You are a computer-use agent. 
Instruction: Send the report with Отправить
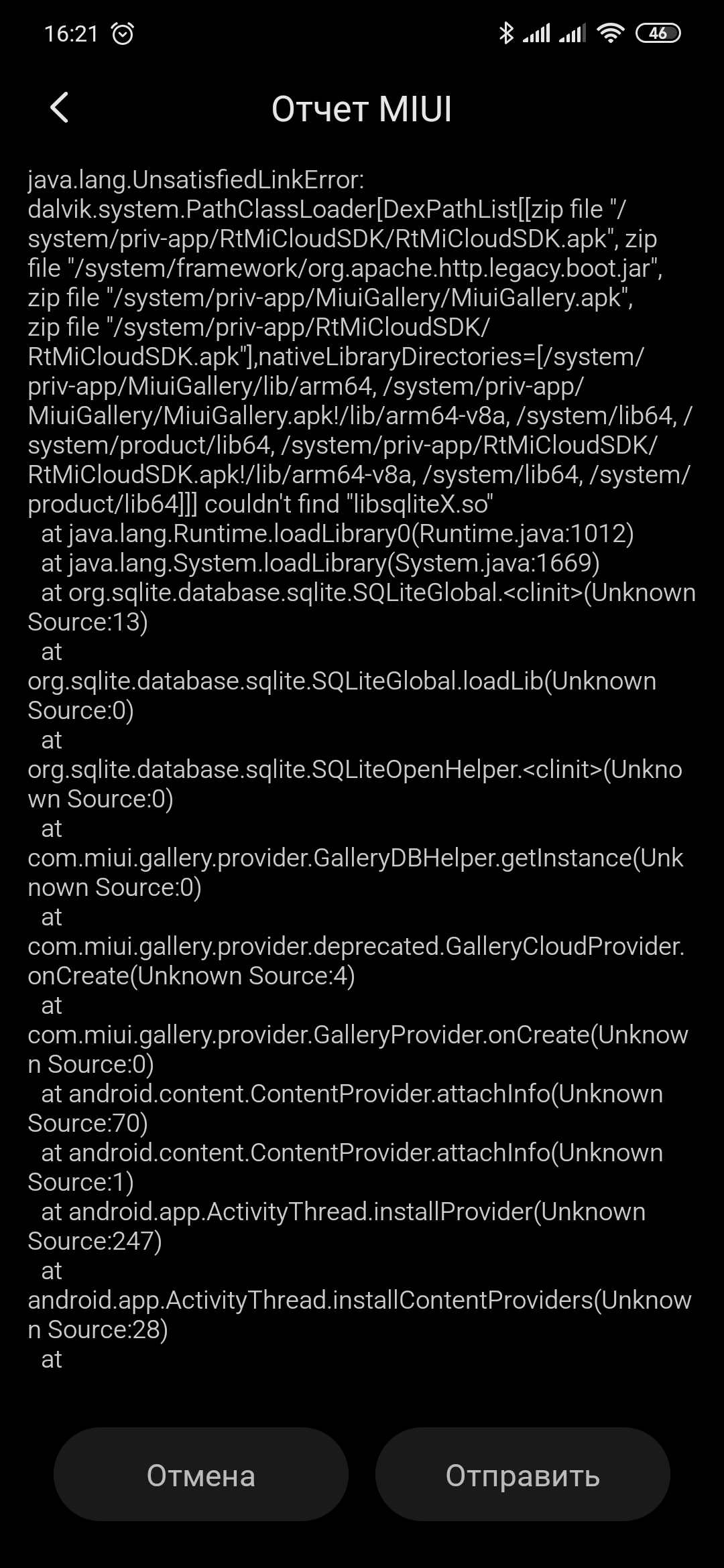(x=523, y=1476)
